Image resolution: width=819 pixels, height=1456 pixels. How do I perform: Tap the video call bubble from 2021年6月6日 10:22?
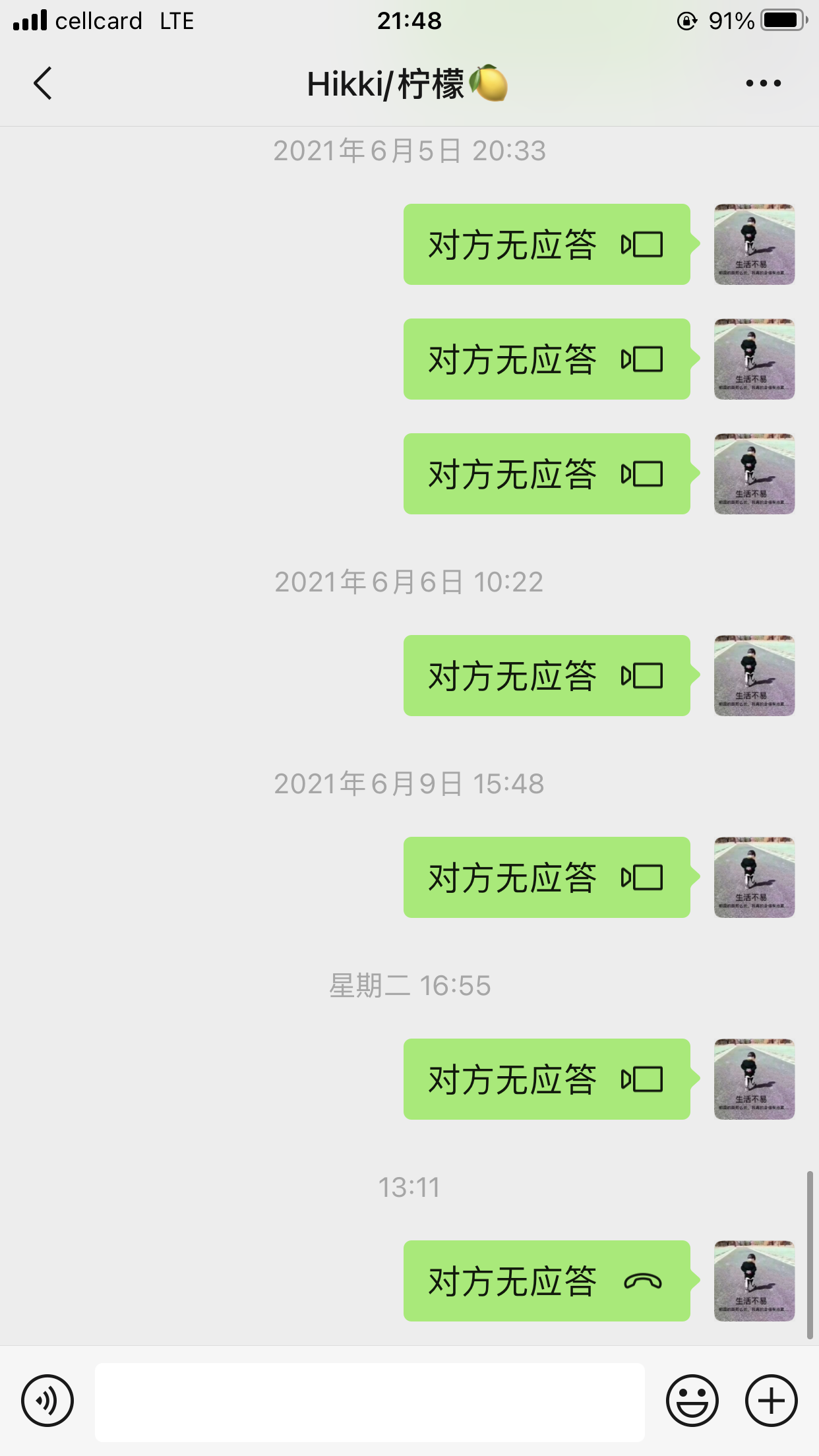pyautogui.click(x=547, y=675)
